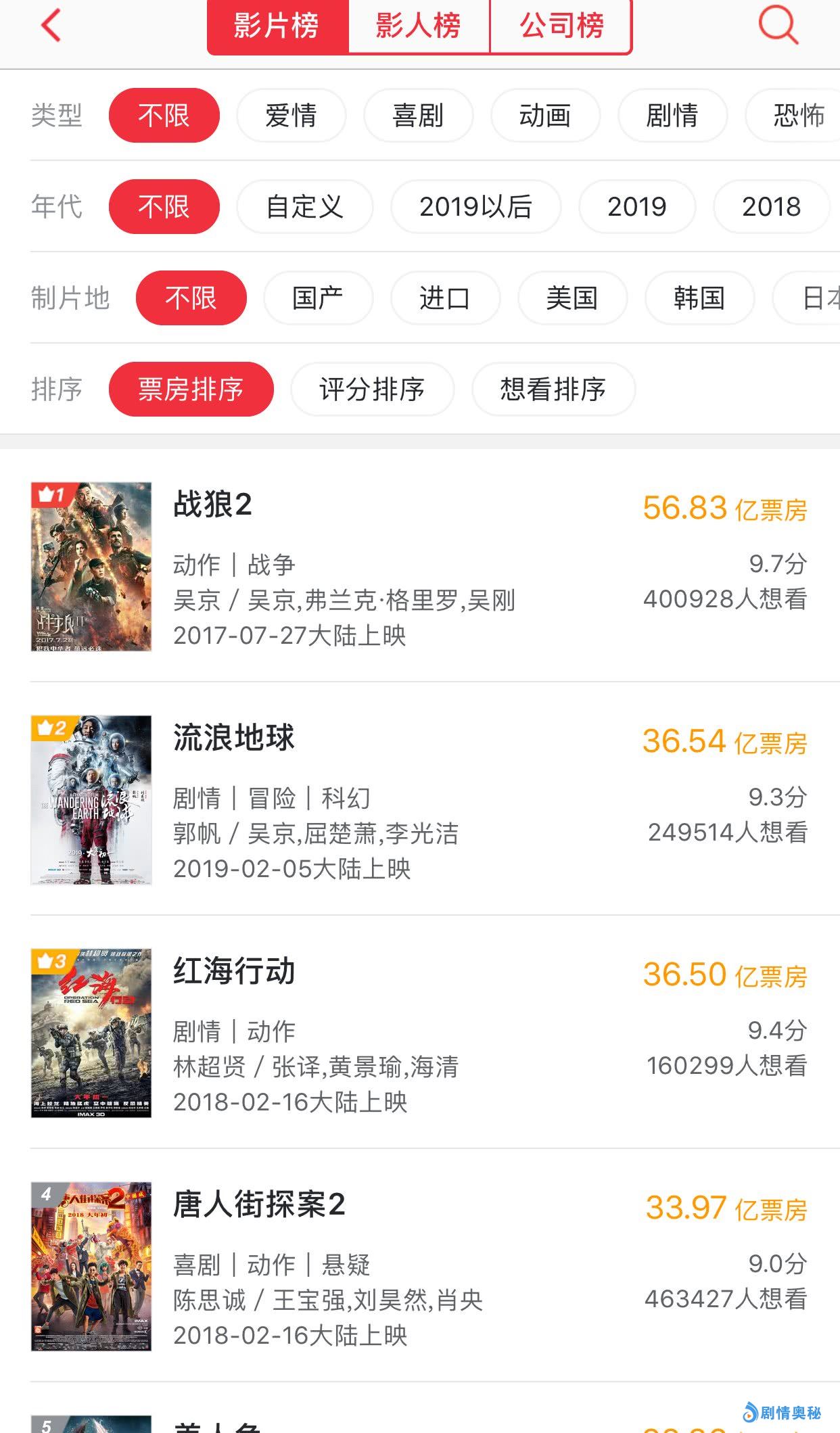This screenshot has height=1433, width=840.
Task: Filter genre by 剧情
Action: point(672,116)
